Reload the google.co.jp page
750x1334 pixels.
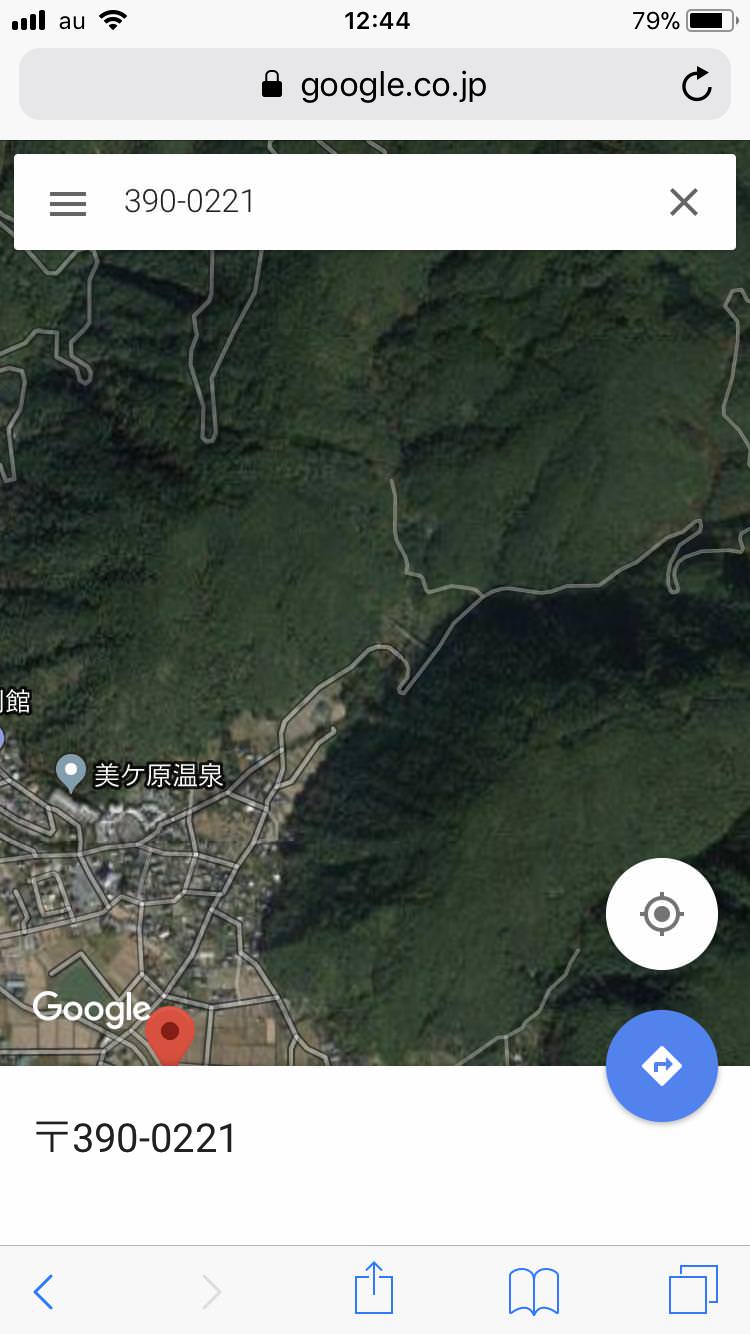[x=696, y=85]
